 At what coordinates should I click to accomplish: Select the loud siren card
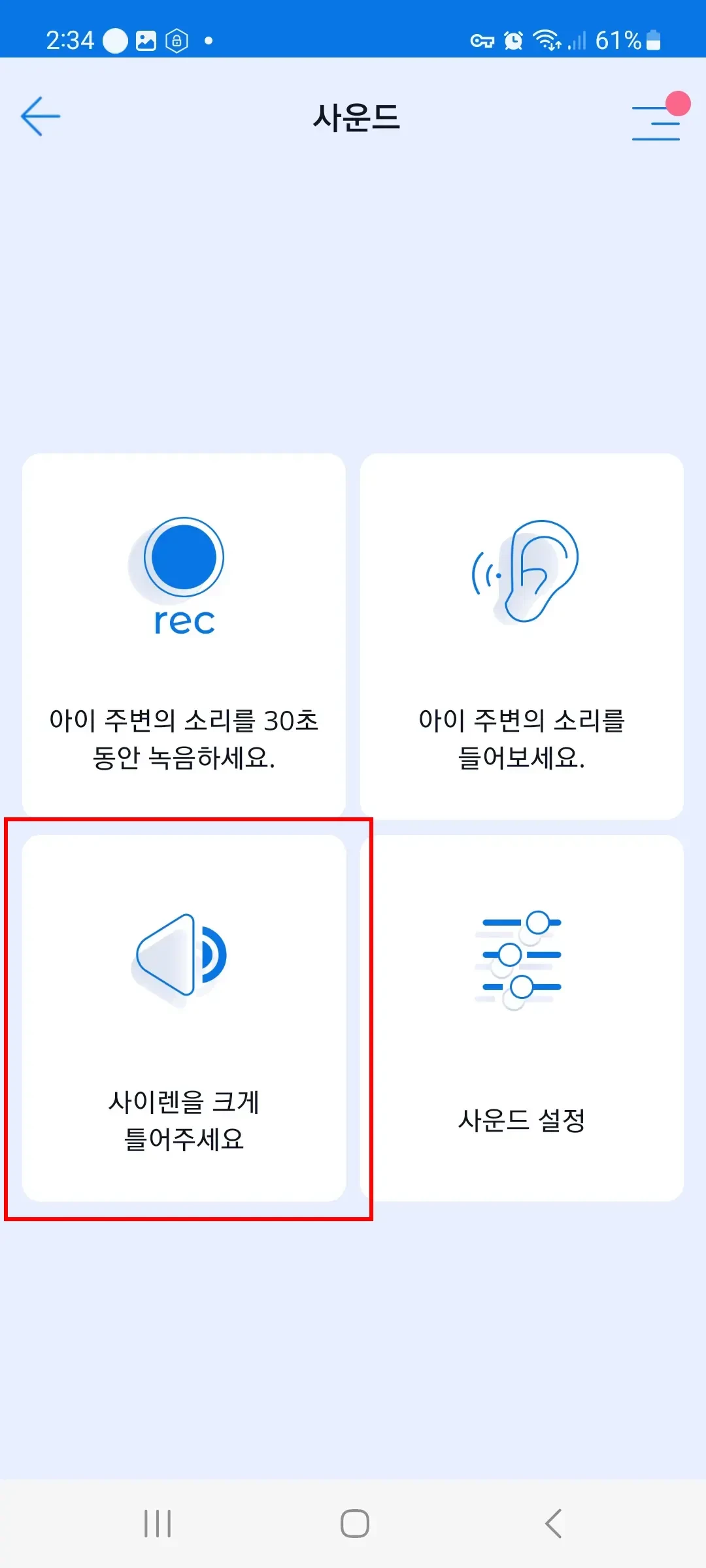[184, 1017]
